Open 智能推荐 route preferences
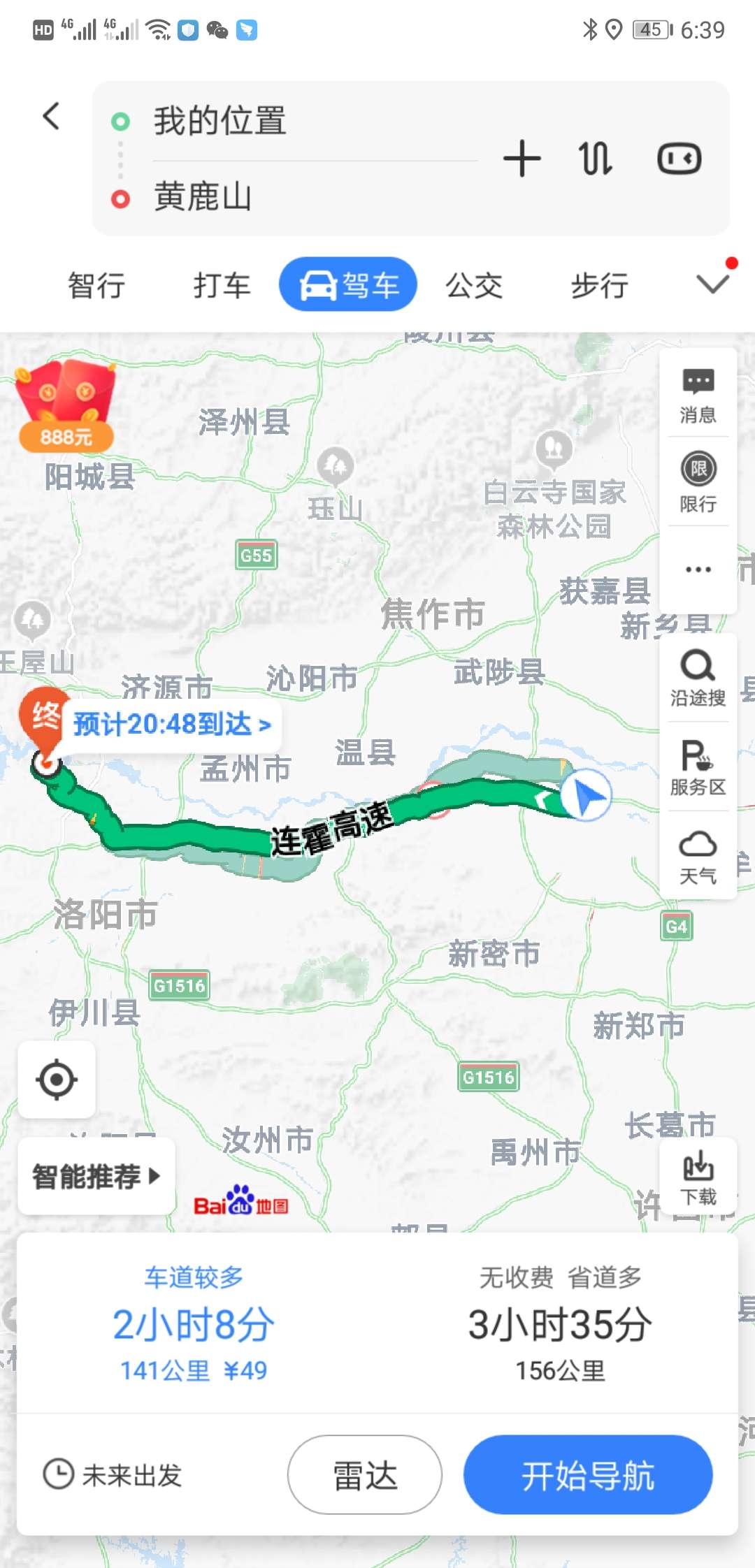755x1568 pixels. [x=96, y=1177]
